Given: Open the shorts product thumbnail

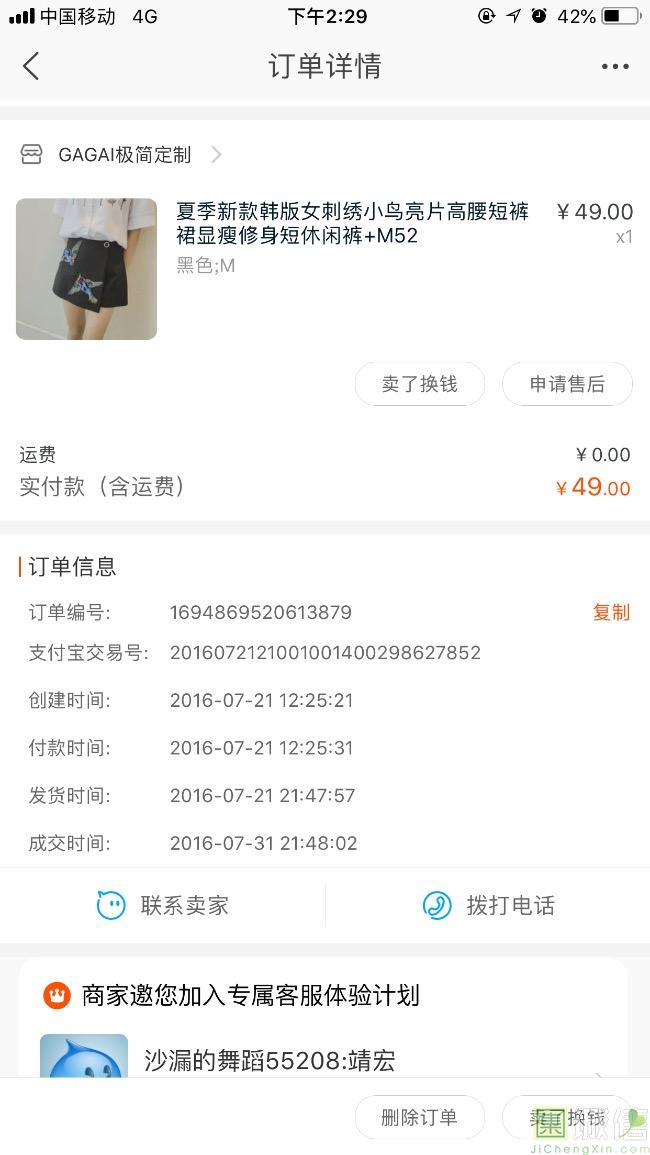Looking at the screenshot, I should click(86, 269).
